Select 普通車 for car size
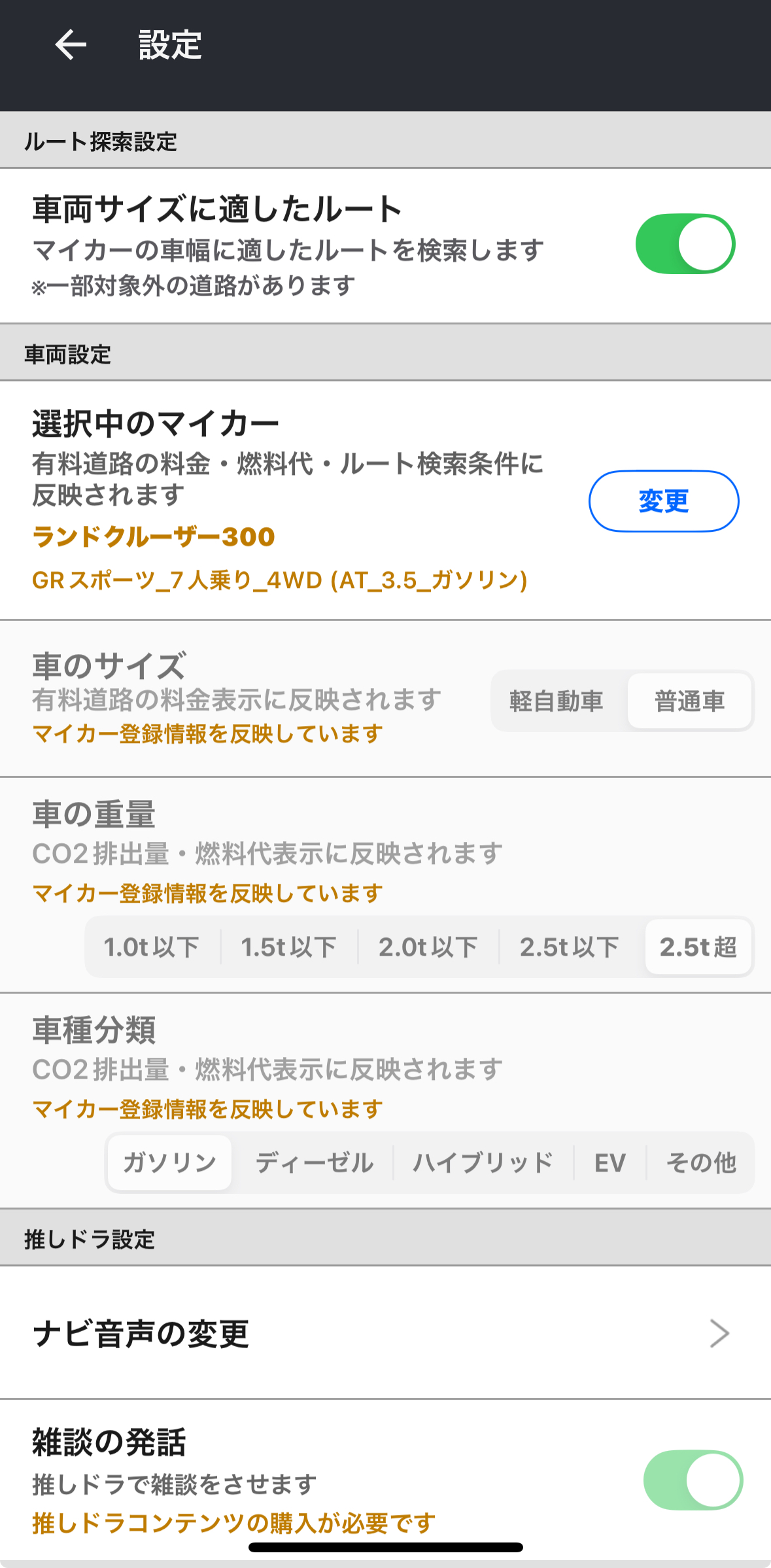Viewport: 771px width, 1568px height. pyautogui.click(x=689, y=701)
